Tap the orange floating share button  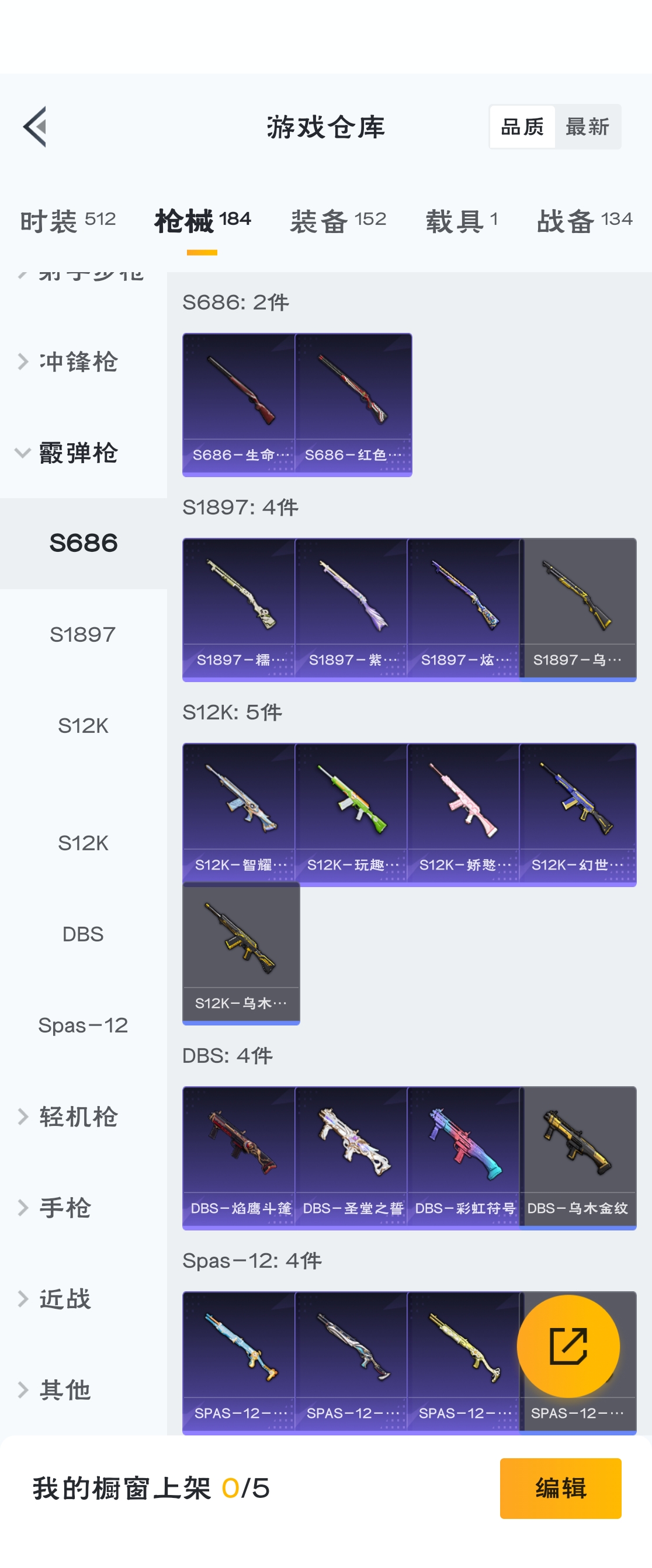coord(567,1346)
